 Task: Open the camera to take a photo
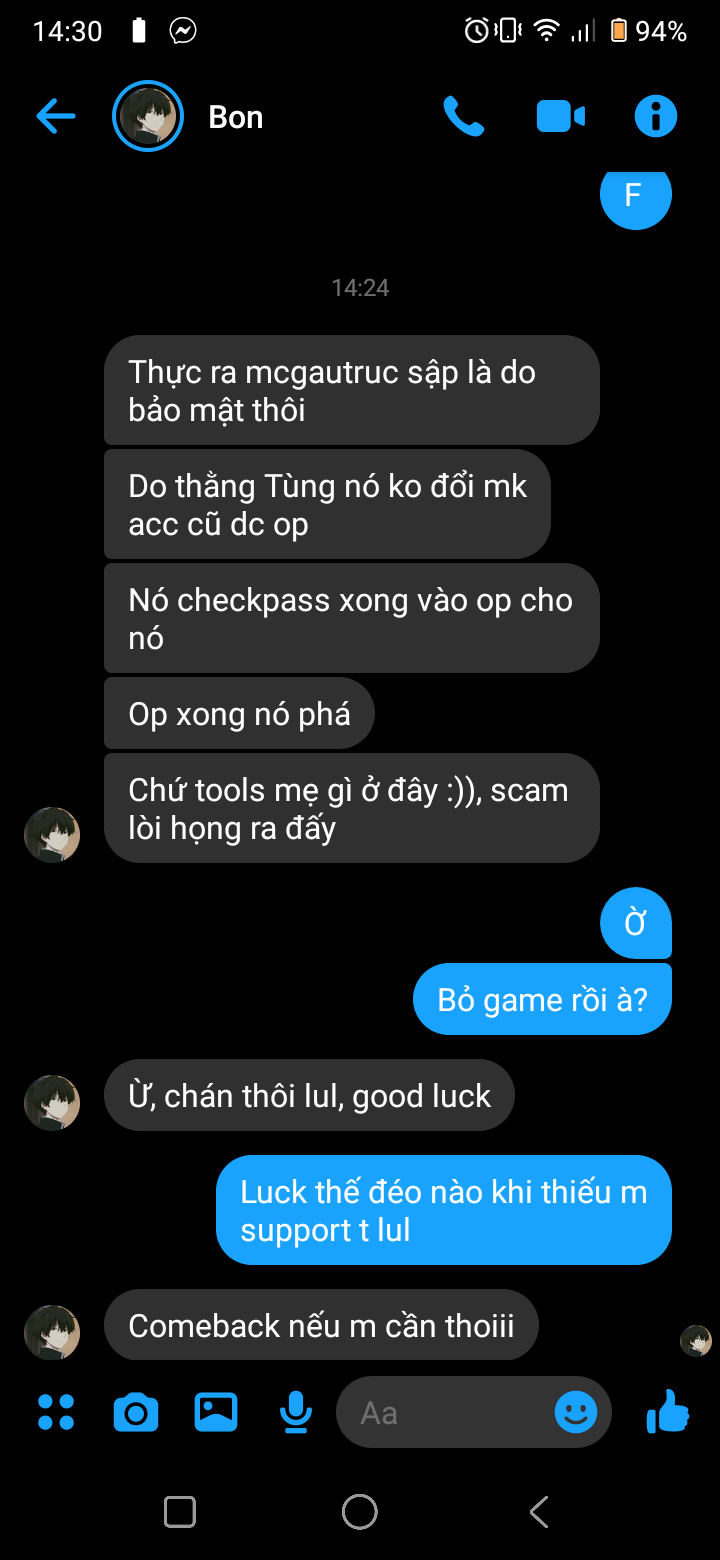[x=136, y=1412]
